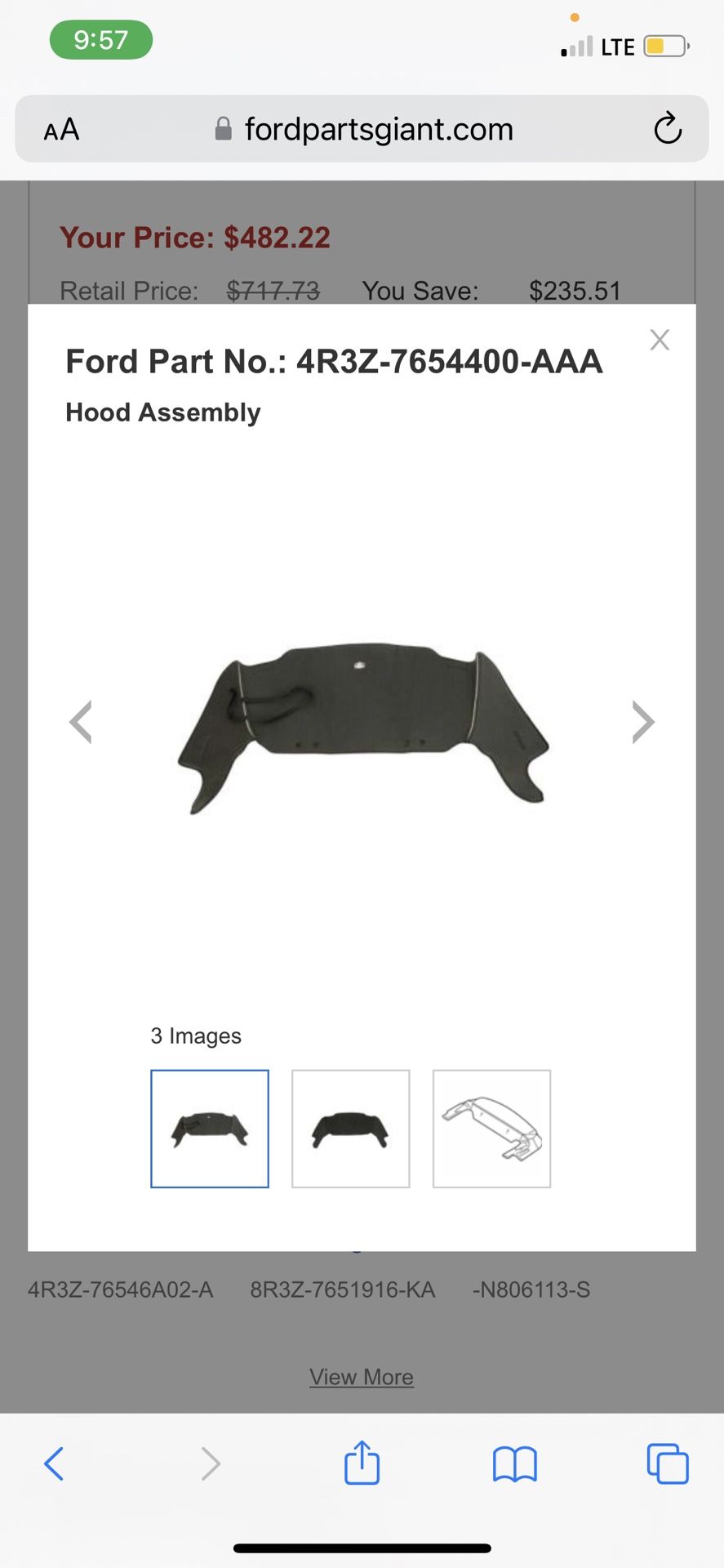This screenshot has height=1568, width=724.
Task: Open the Safari tabs overview
Action: 667,1463
